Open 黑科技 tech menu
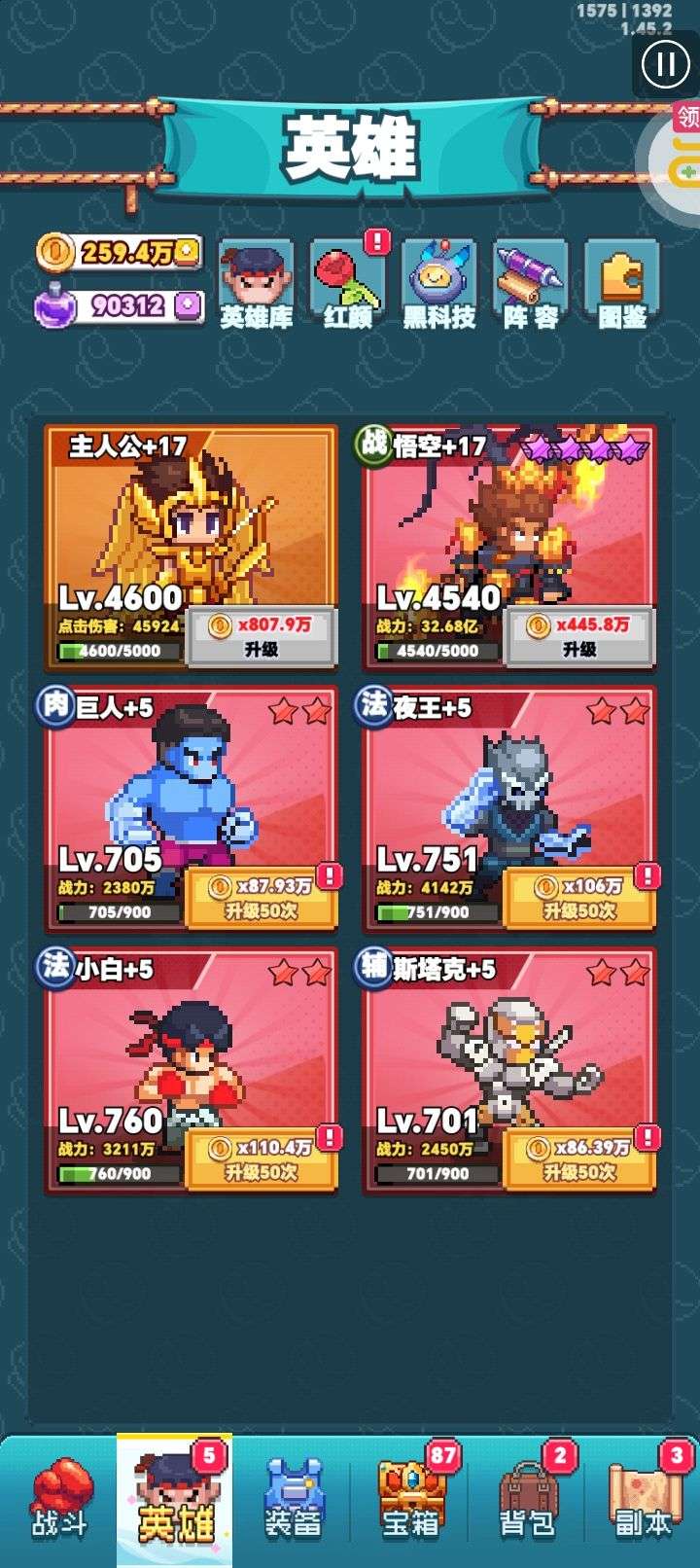This screenshot has width=700, height=1568. pos(439,285)
